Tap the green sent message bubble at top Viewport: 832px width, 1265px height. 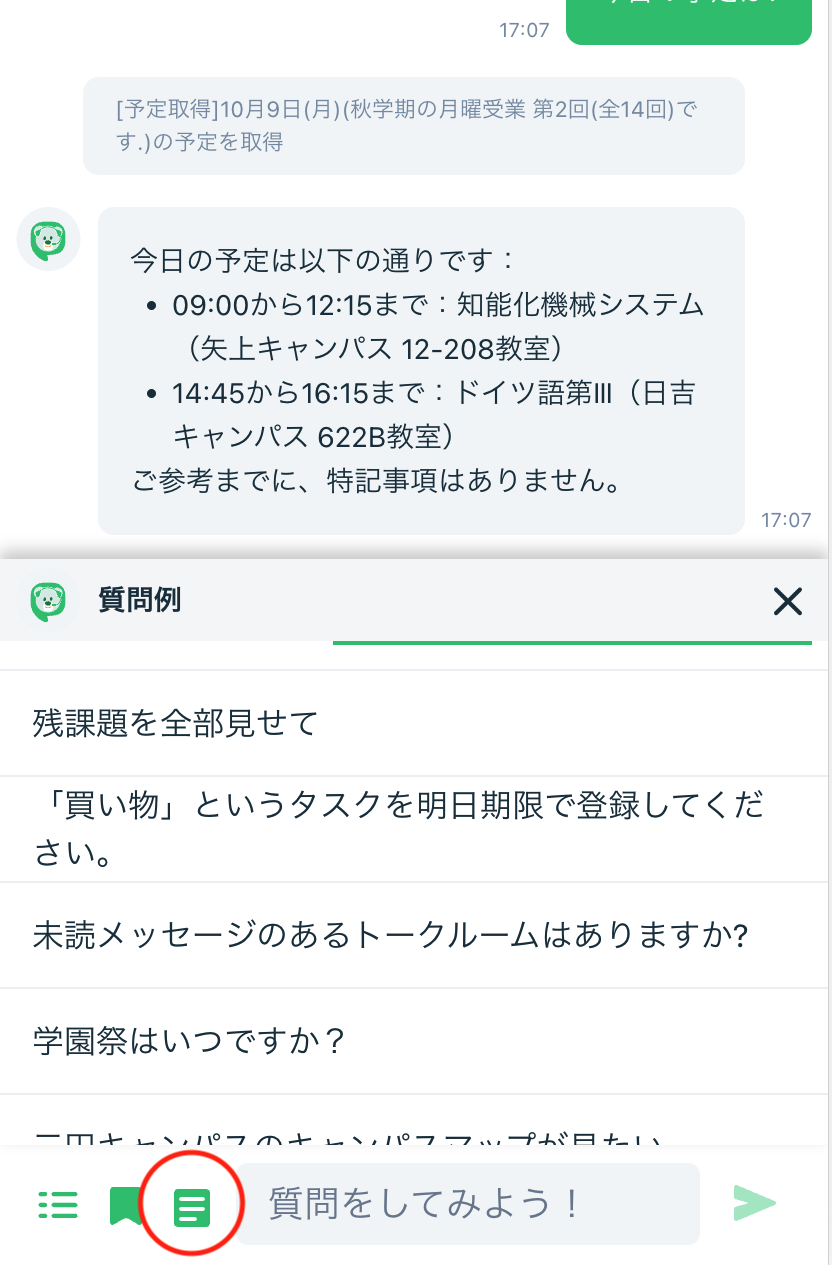pos(688,20)
